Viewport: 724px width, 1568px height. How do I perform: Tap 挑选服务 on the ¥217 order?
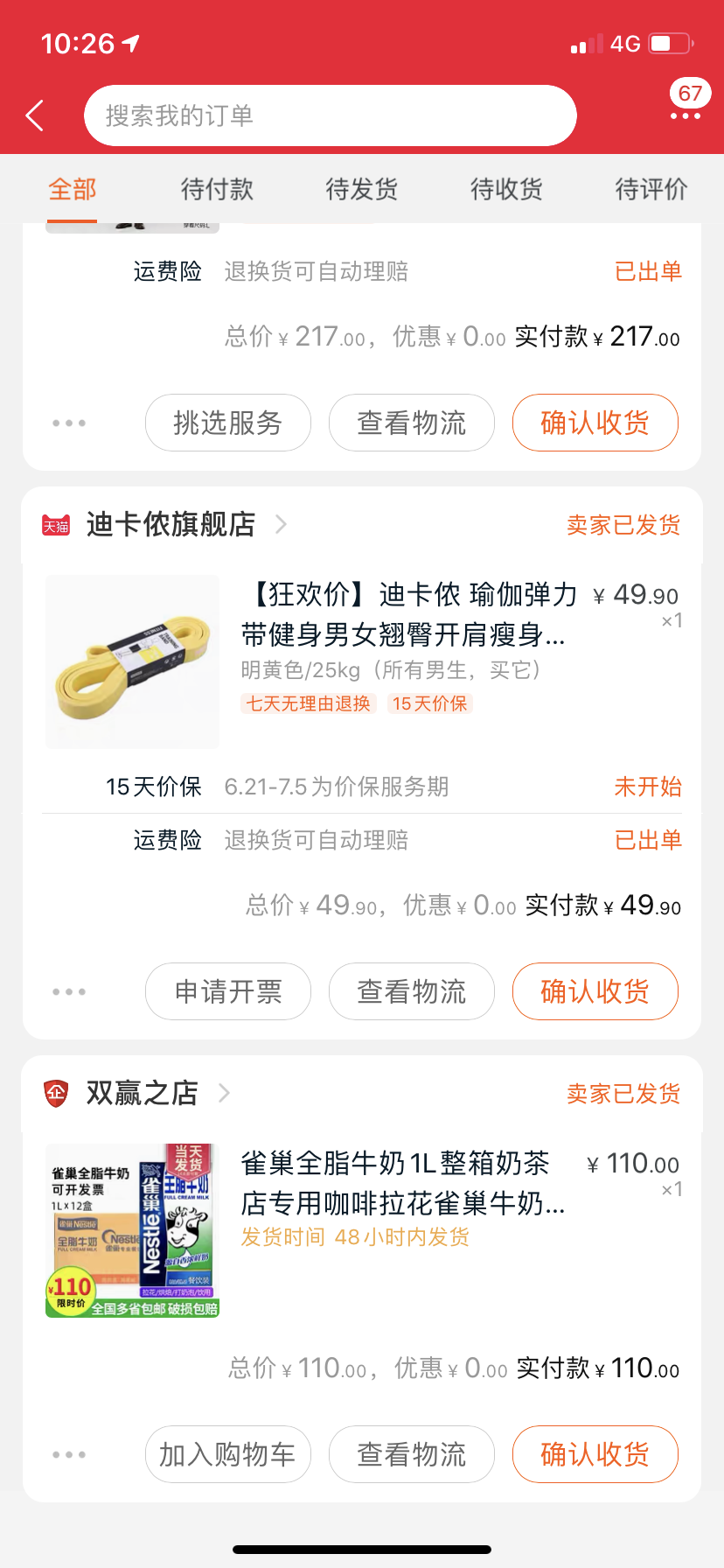227,423
